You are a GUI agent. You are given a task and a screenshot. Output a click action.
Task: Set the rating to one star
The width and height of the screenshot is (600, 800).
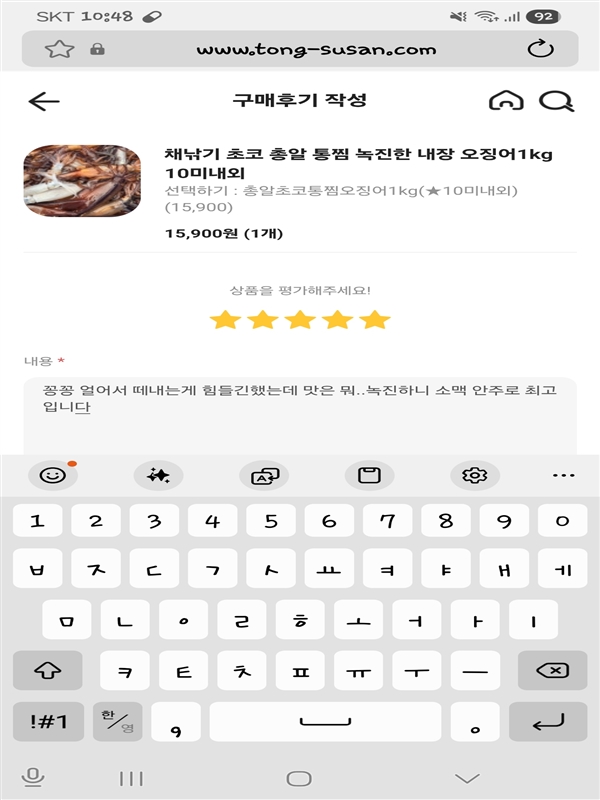tap(226, 320)
